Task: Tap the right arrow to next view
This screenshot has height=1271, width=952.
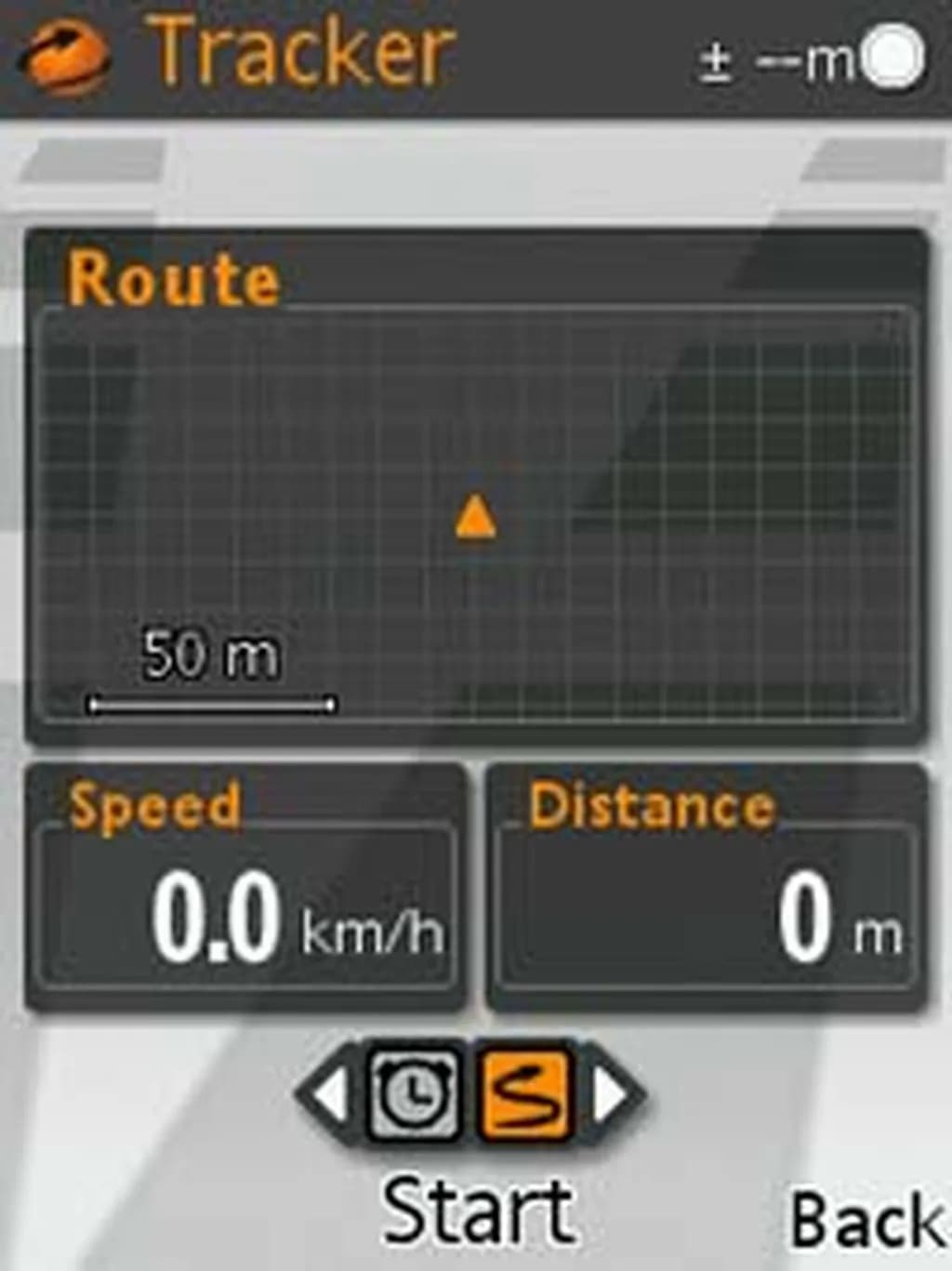Action: pyautogui.click(x=612, y=1094)
